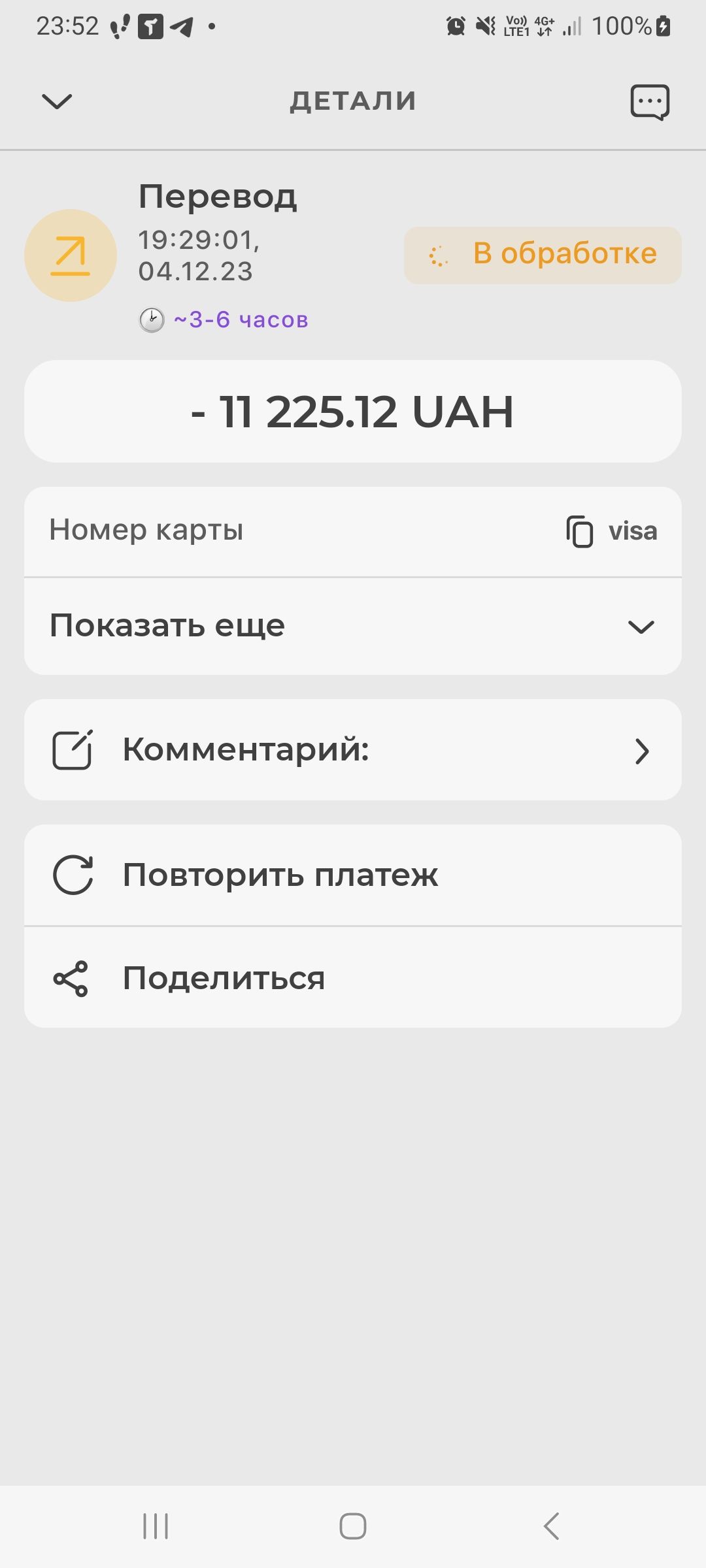Expand the Показать еще section
Viewport: 706px width, 1568px height.
[x=353, y=626]
